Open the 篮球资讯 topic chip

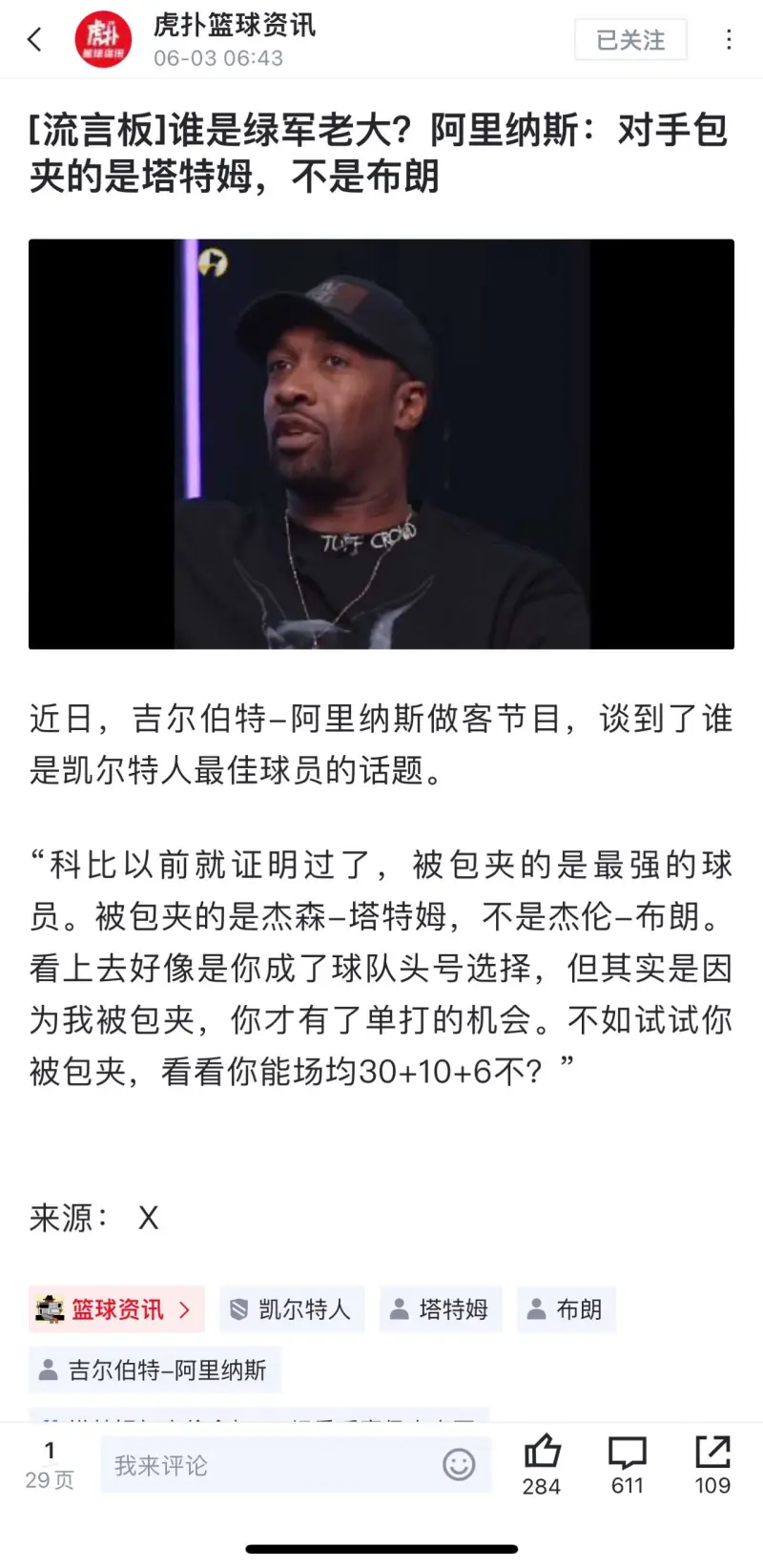116,1309
